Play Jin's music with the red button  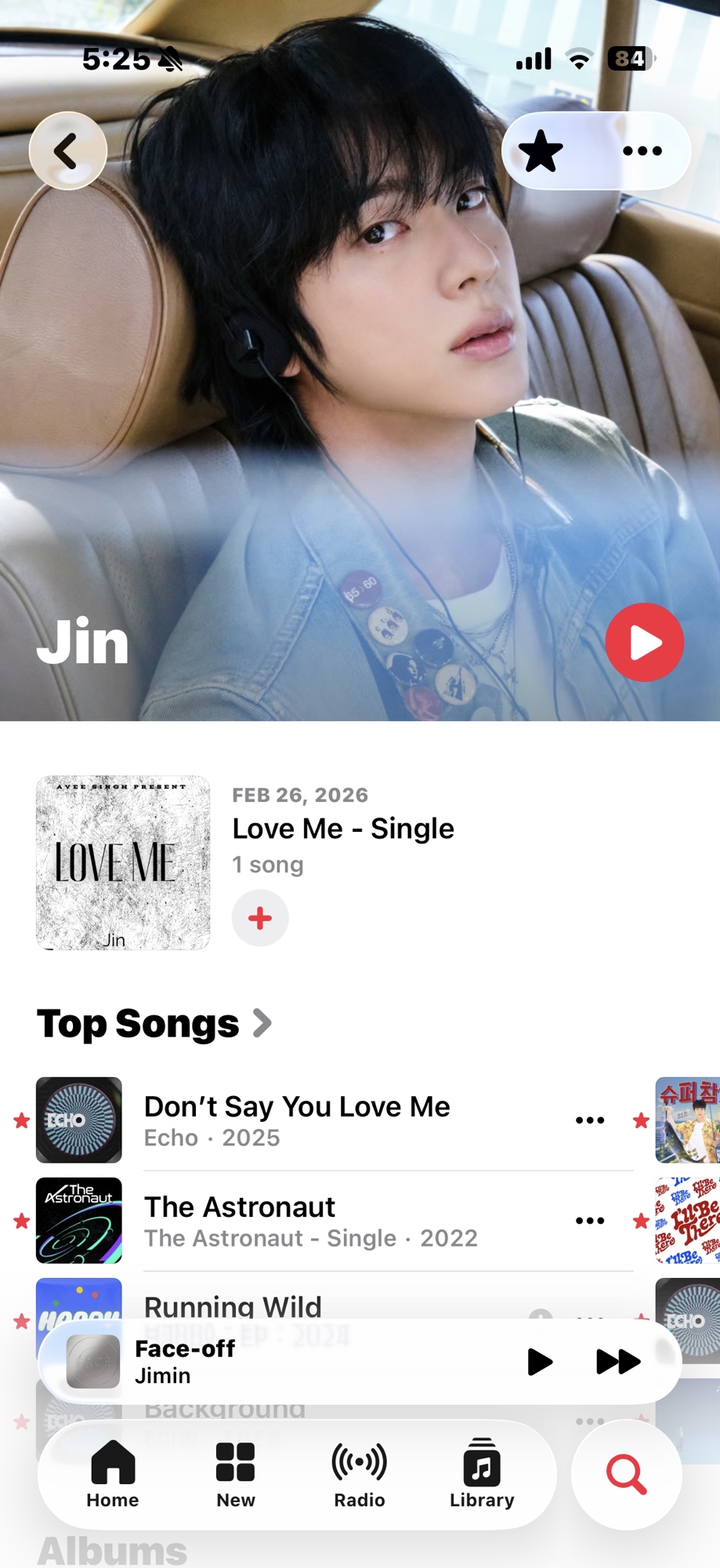click(x=644, y=642)
